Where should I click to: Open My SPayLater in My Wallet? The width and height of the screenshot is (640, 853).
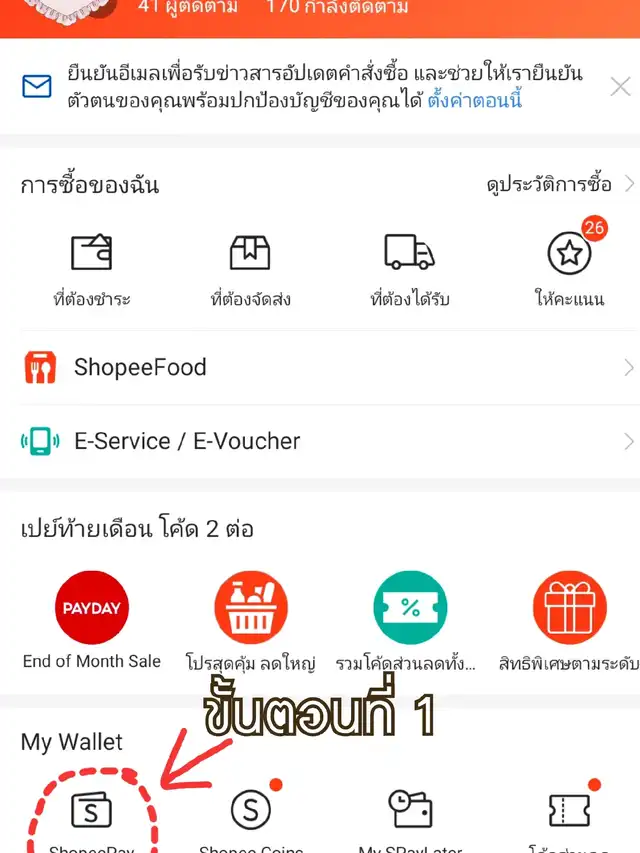[x=410, y=815]
